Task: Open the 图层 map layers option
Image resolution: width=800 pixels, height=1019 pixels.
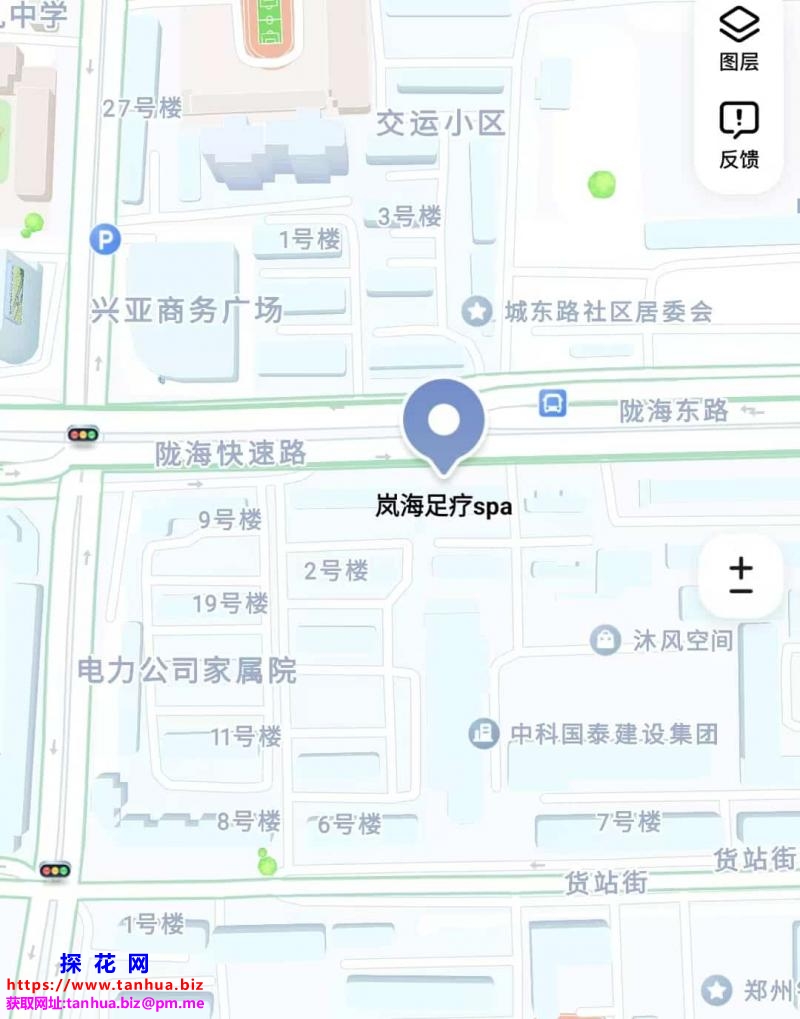Action: 739,38
